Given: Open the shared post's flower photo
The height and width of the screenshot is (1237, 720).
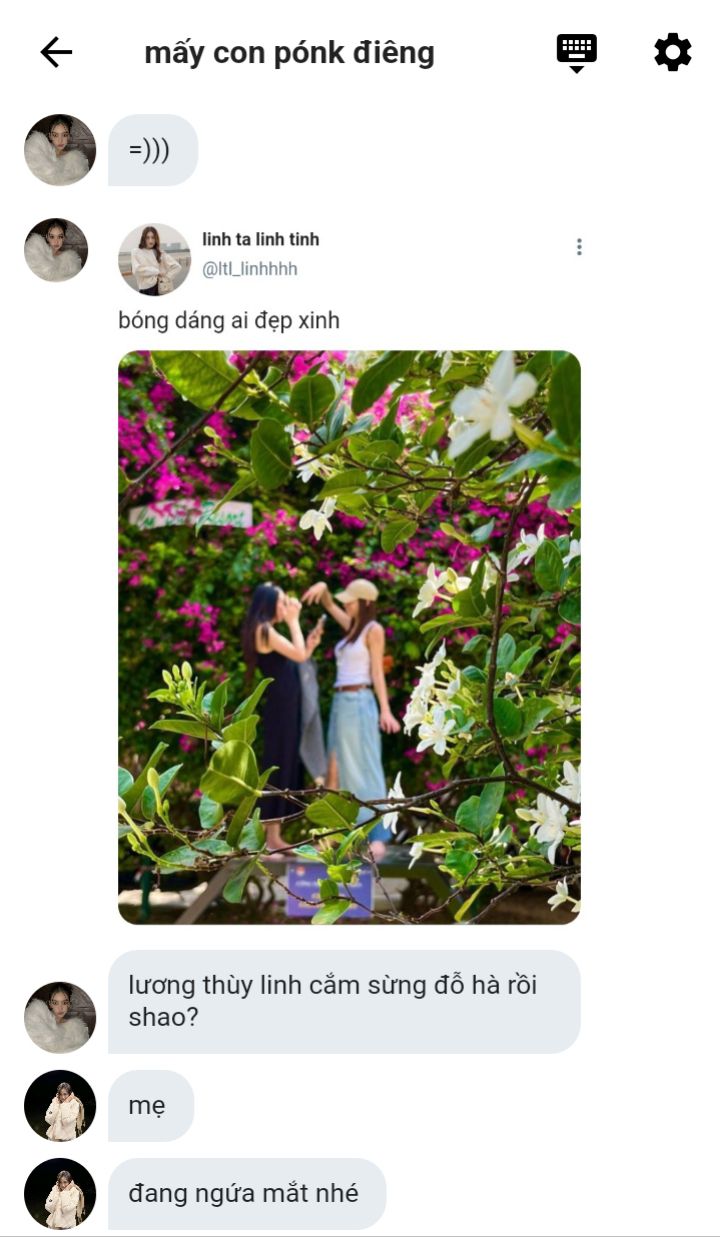Looking at the screenshot, I should pyautogui.click(x=349, y=637).
